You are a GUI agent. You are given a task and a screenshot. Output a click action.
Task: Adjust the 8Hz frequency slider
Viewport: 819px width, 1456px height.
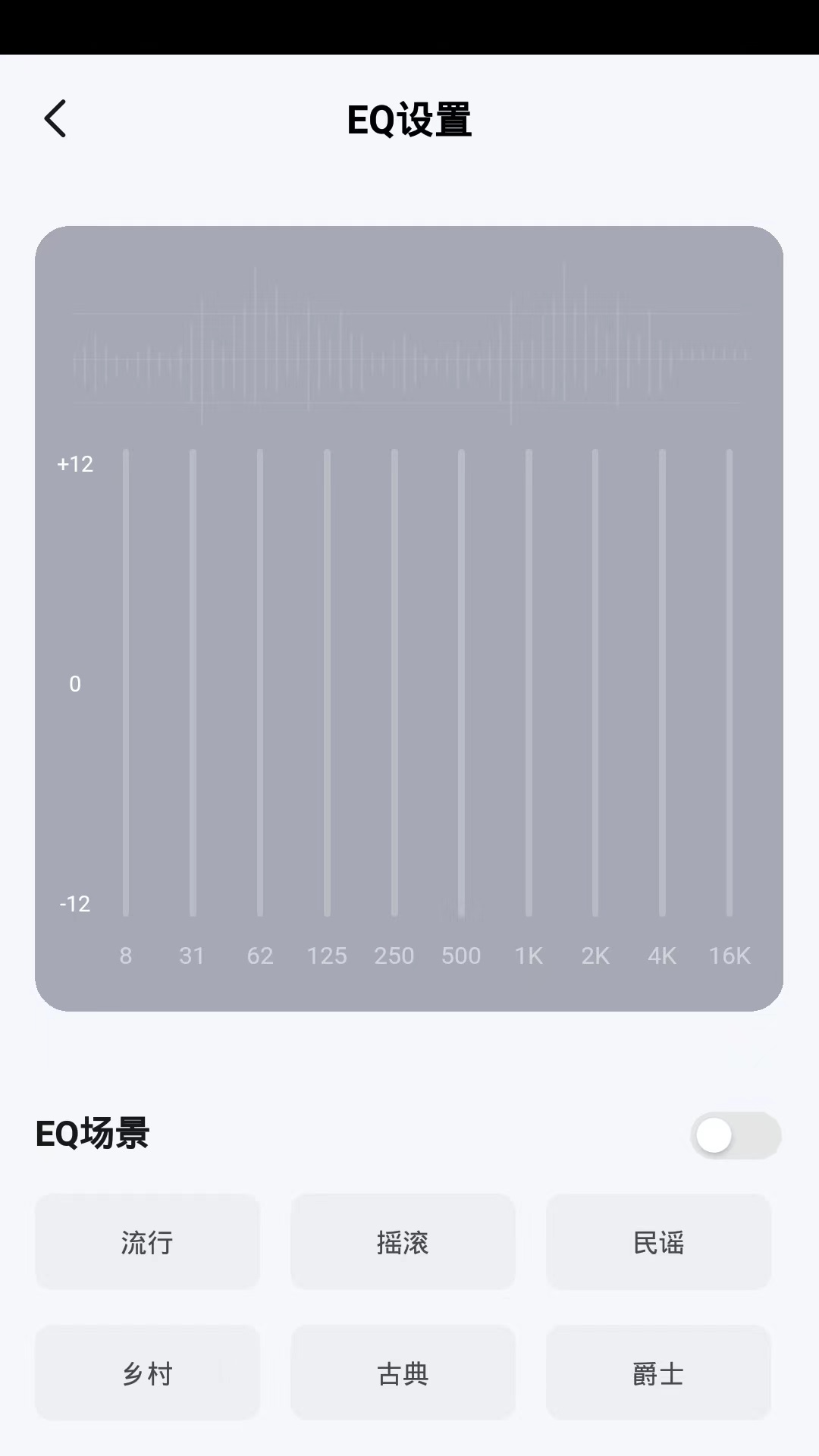click(x=126, y=682)
